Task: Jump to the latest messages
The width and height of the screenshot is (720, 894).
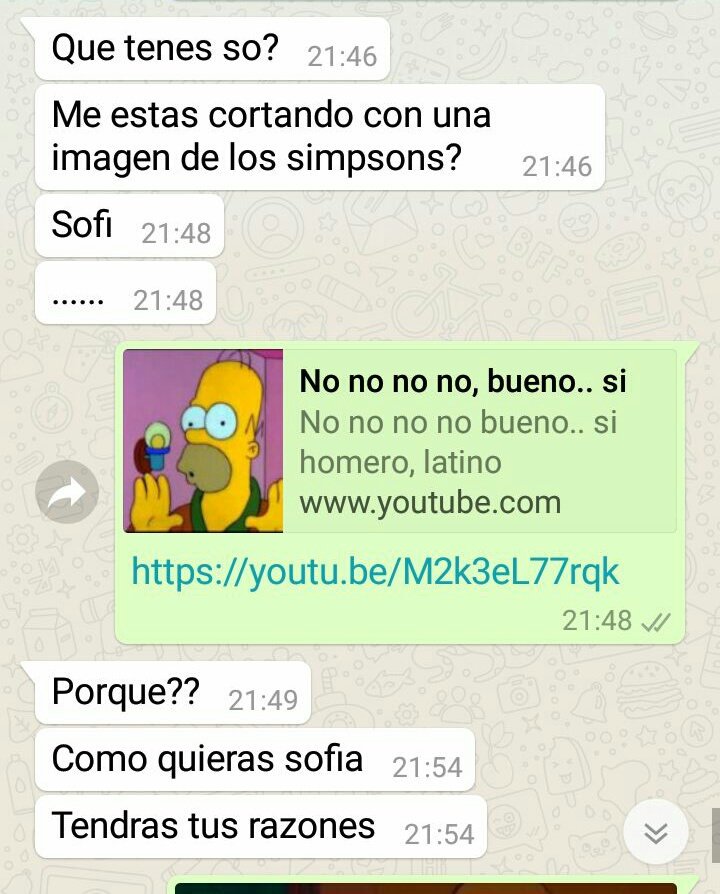Action: pyautogui.click(x=656, y=832)
